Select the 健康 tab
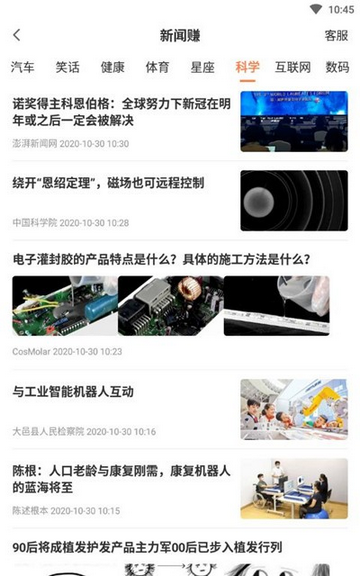This screenshot has height=576, width=360. point(113,67)
